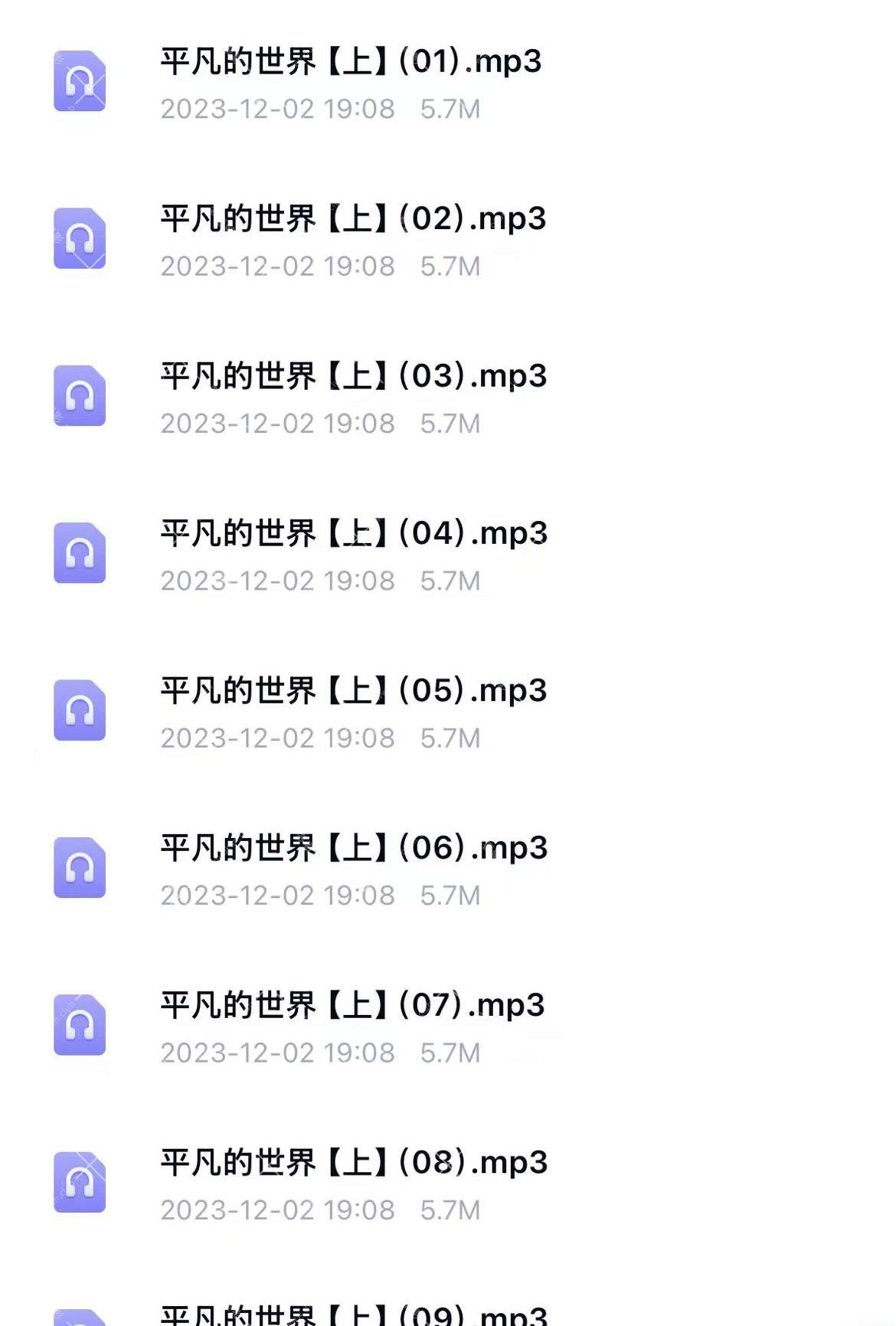Click the 5.7M file size of file (05)

[x=450, y=738]
